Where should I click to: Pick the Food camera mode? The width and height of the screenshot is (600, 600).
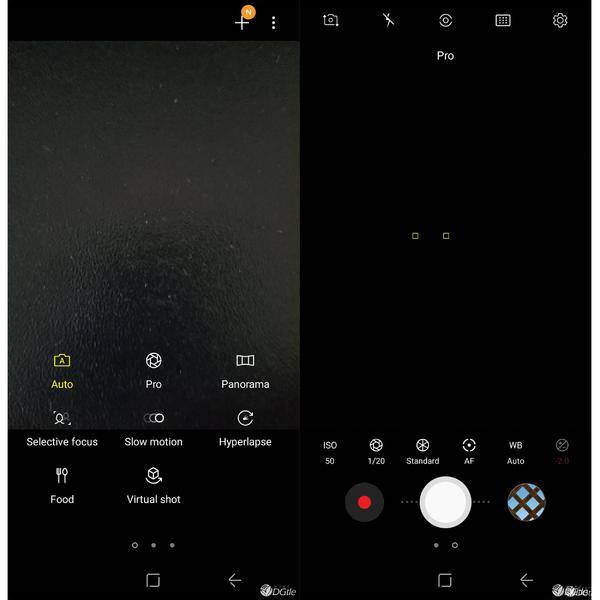click(62, 485)
